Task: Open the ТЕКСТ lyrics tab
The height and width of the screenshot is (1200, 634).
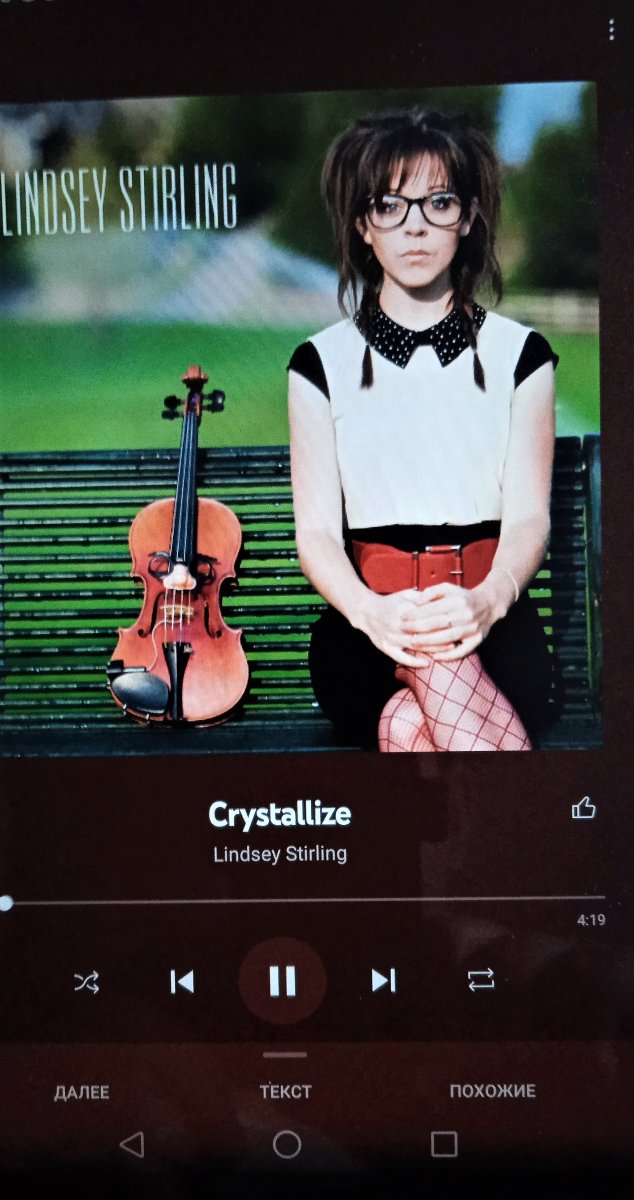Action: (x=286, y=1092)
